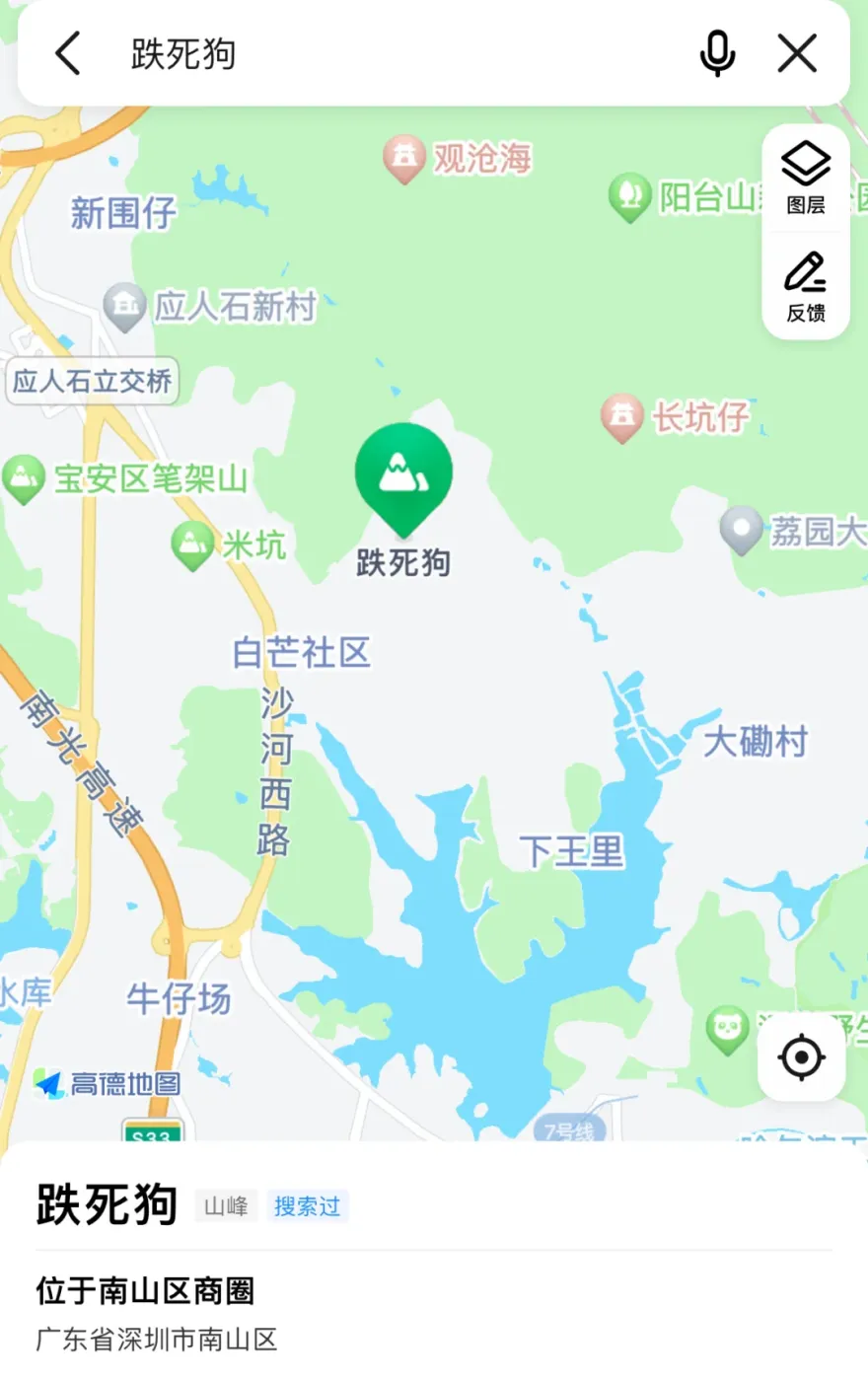This screenshot has width=868, height=1381.
Task: Tap the search field showing 跌死狗
Action: pos(395,53)
